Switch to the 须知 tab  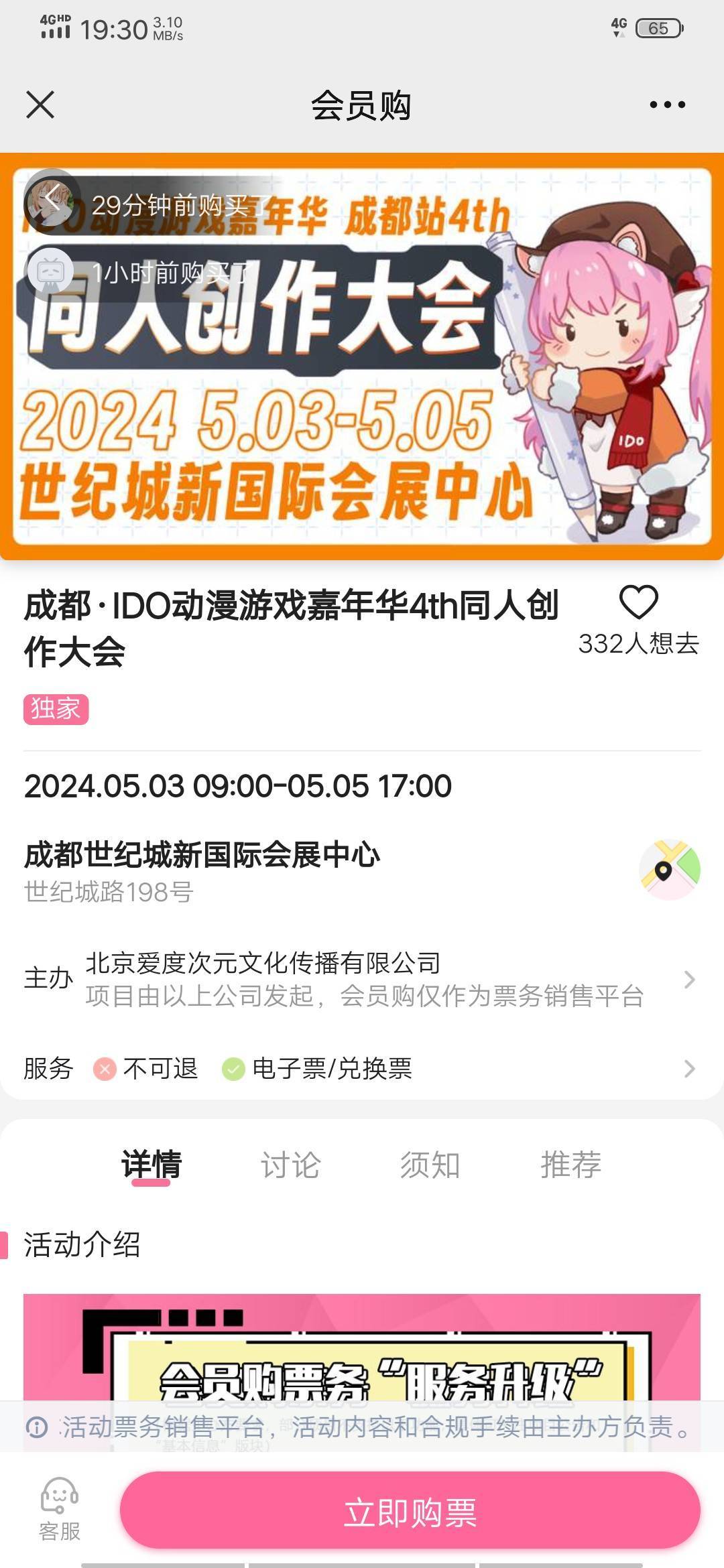(430, 1165)
